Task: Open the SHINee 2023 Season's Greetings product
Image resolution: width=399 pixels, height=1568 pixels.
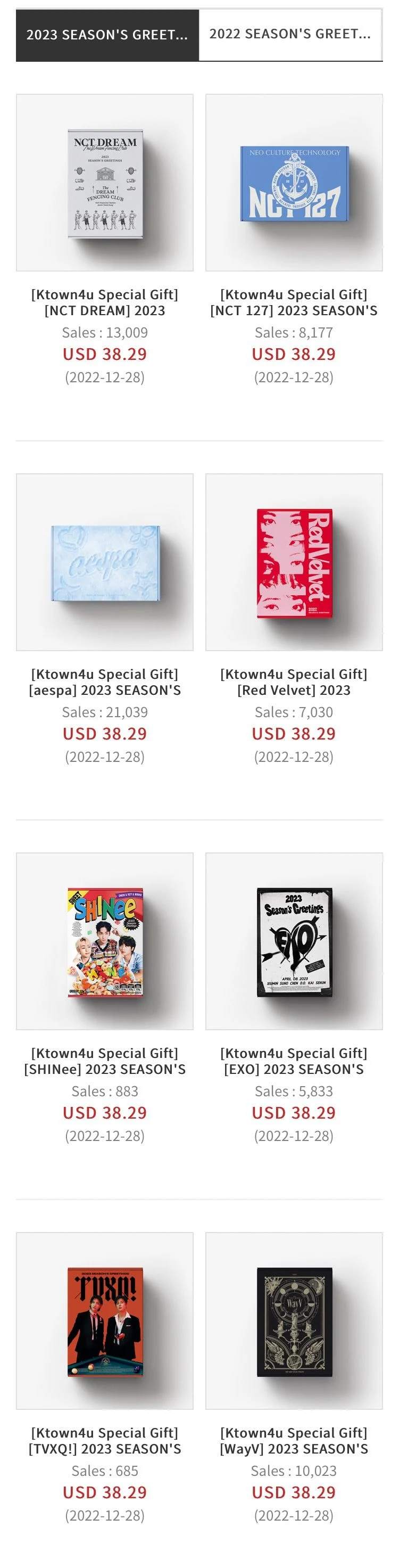Action: [105, 942]
